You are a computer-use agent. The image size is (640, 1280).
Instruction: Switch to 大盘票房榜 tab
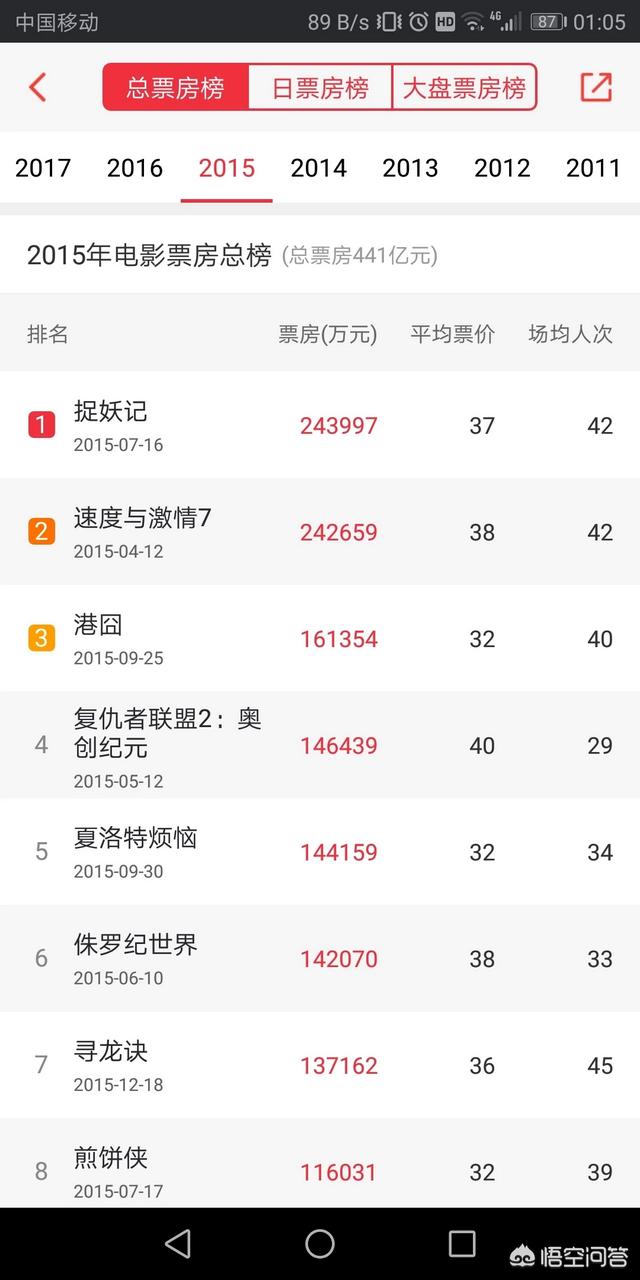tap(464, 88)
